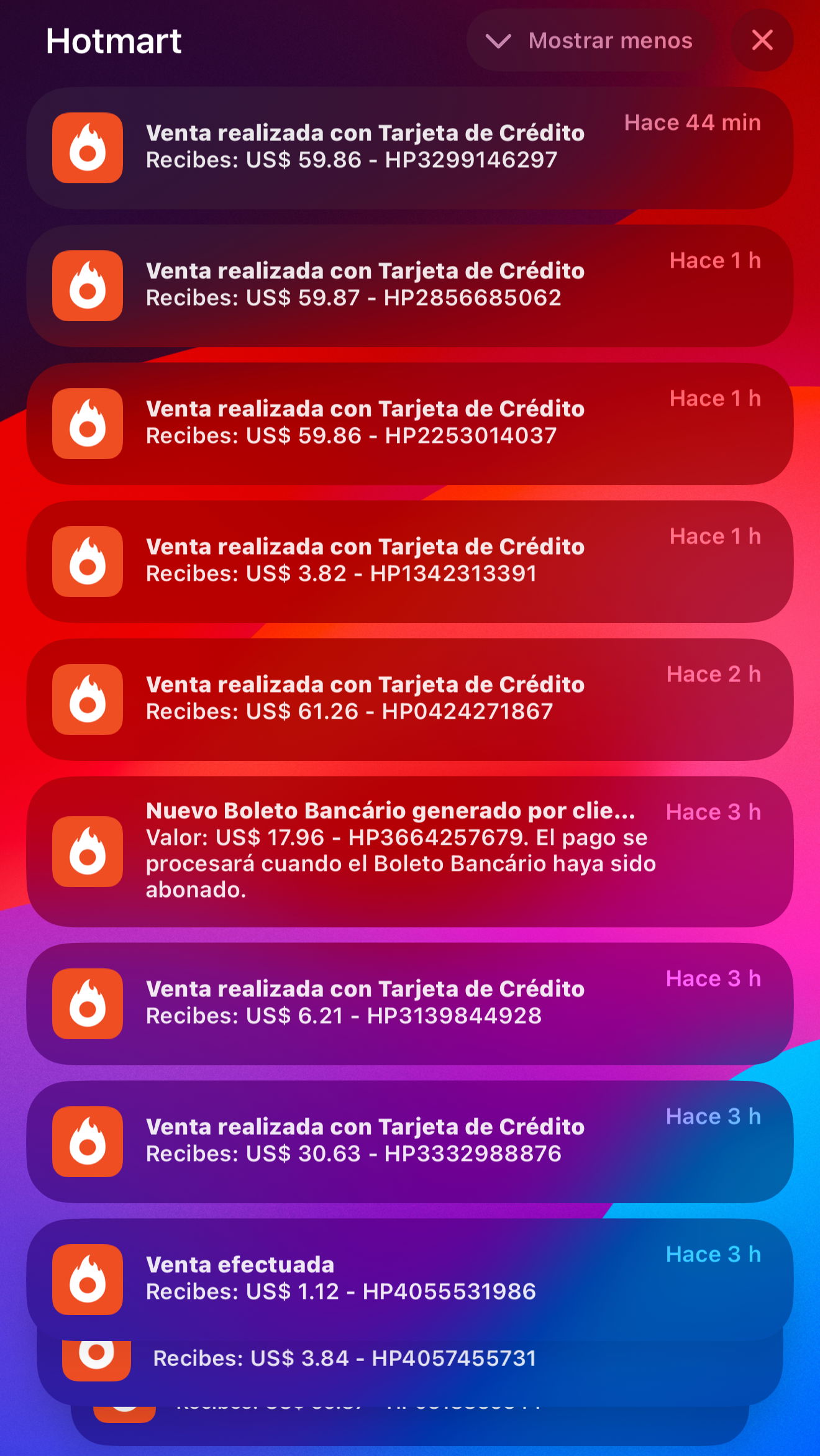The image size is (820, 1456).
Task: Open the Venta efectuada US$ 1.12 notification
Action: 410,1279
